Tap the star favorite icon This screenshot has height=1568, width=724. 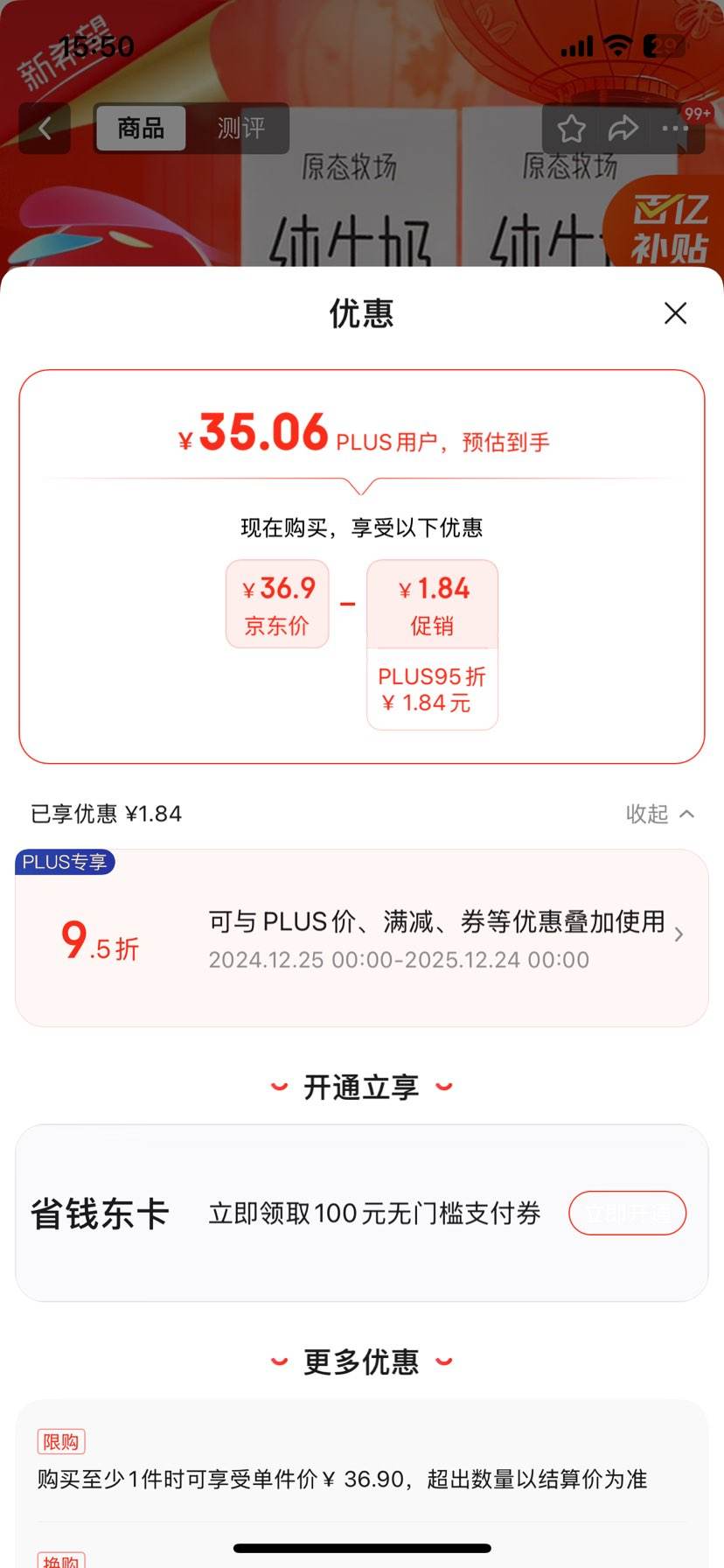[571, 128]
